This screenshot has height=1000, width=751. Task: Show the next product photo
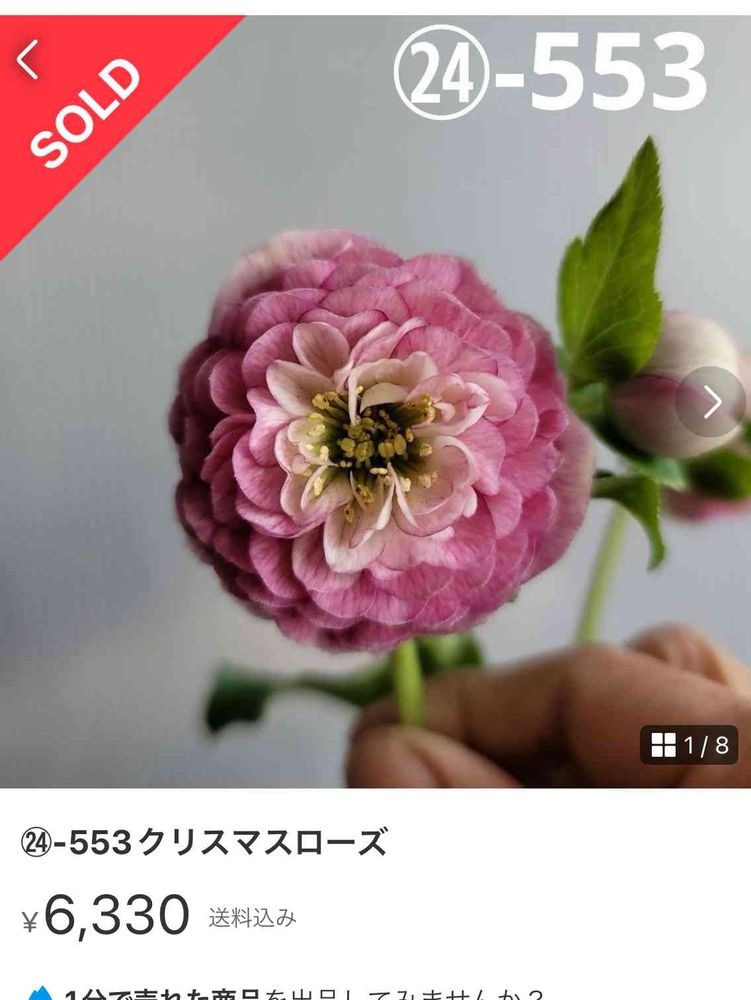tap(711, 402)
